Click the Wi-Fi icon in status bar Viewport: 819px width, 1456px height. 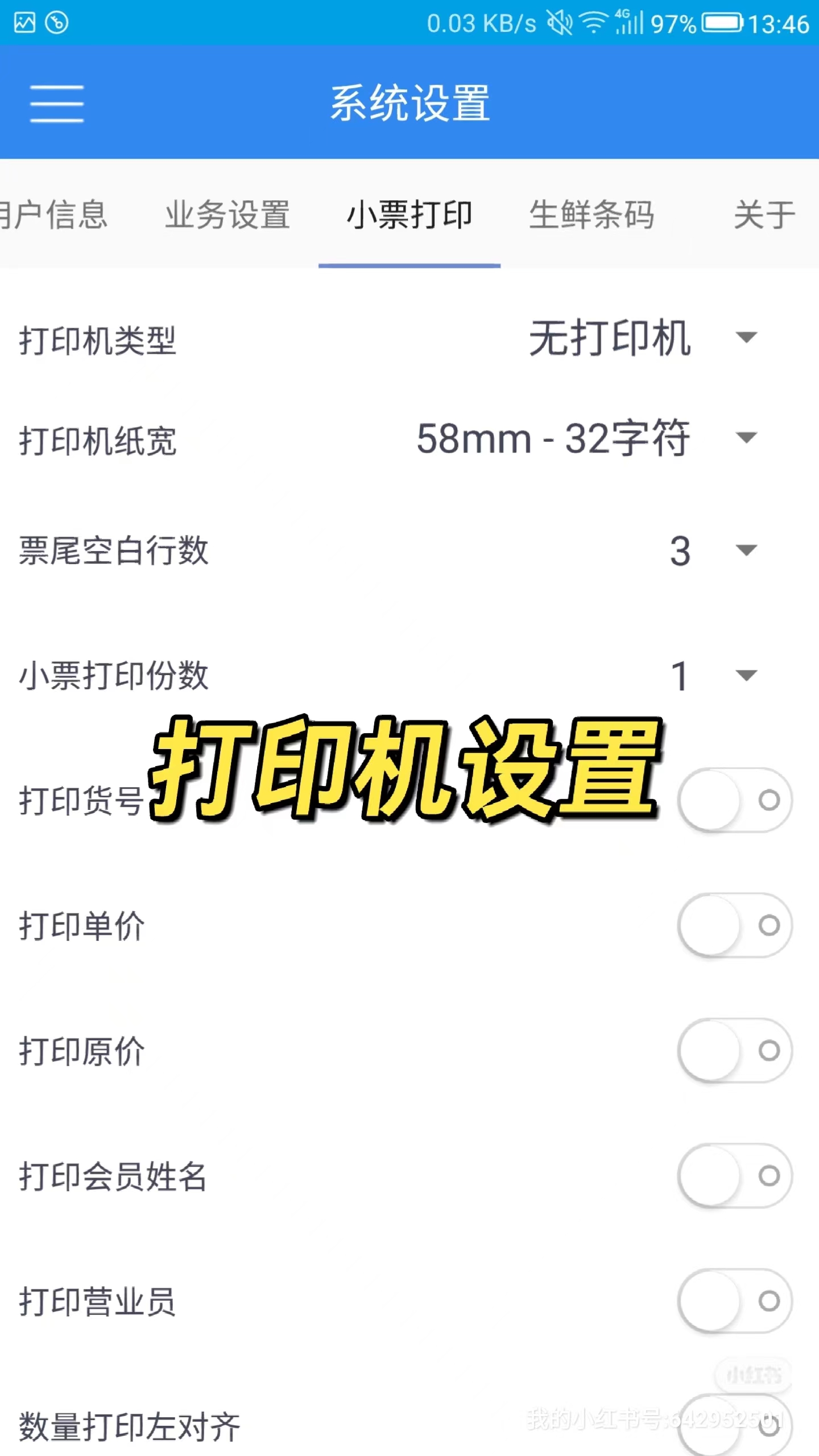click(591, 24)
